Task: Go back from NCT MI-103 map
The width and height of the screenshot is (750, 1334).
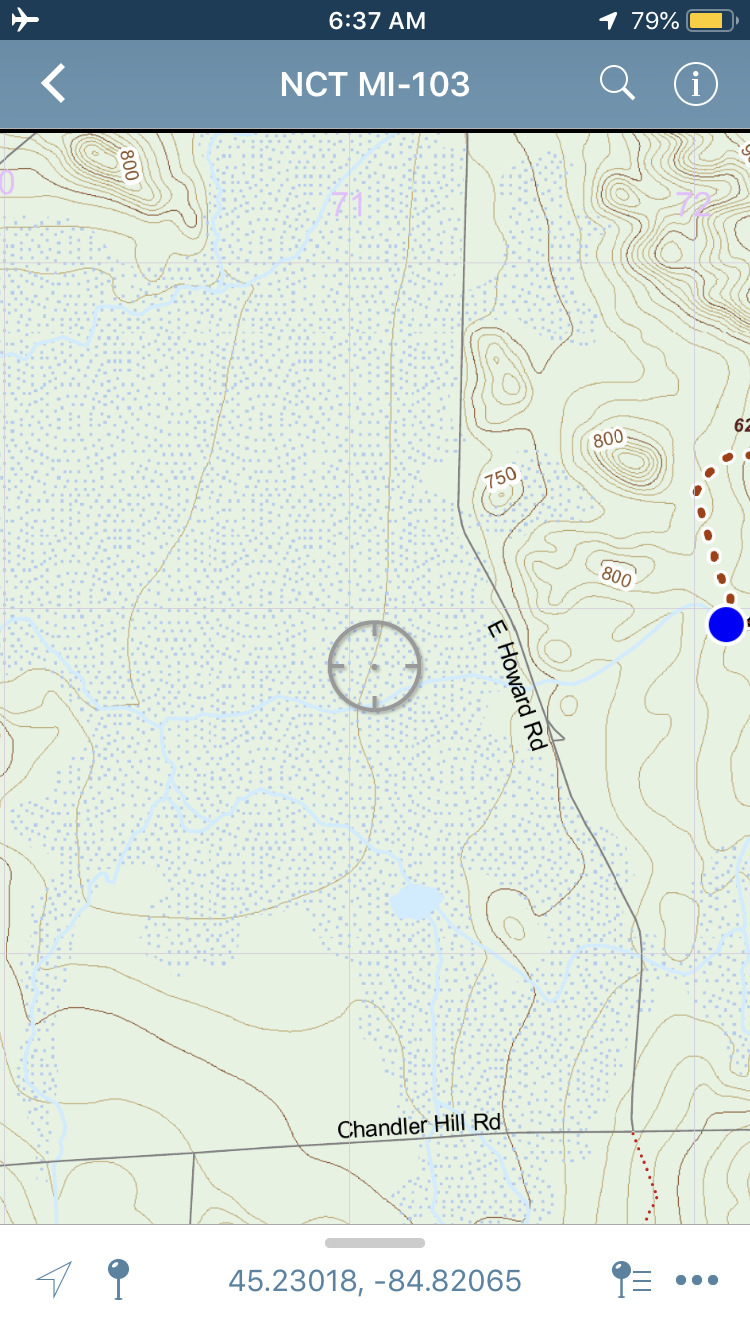Action: tap(54, 84)
